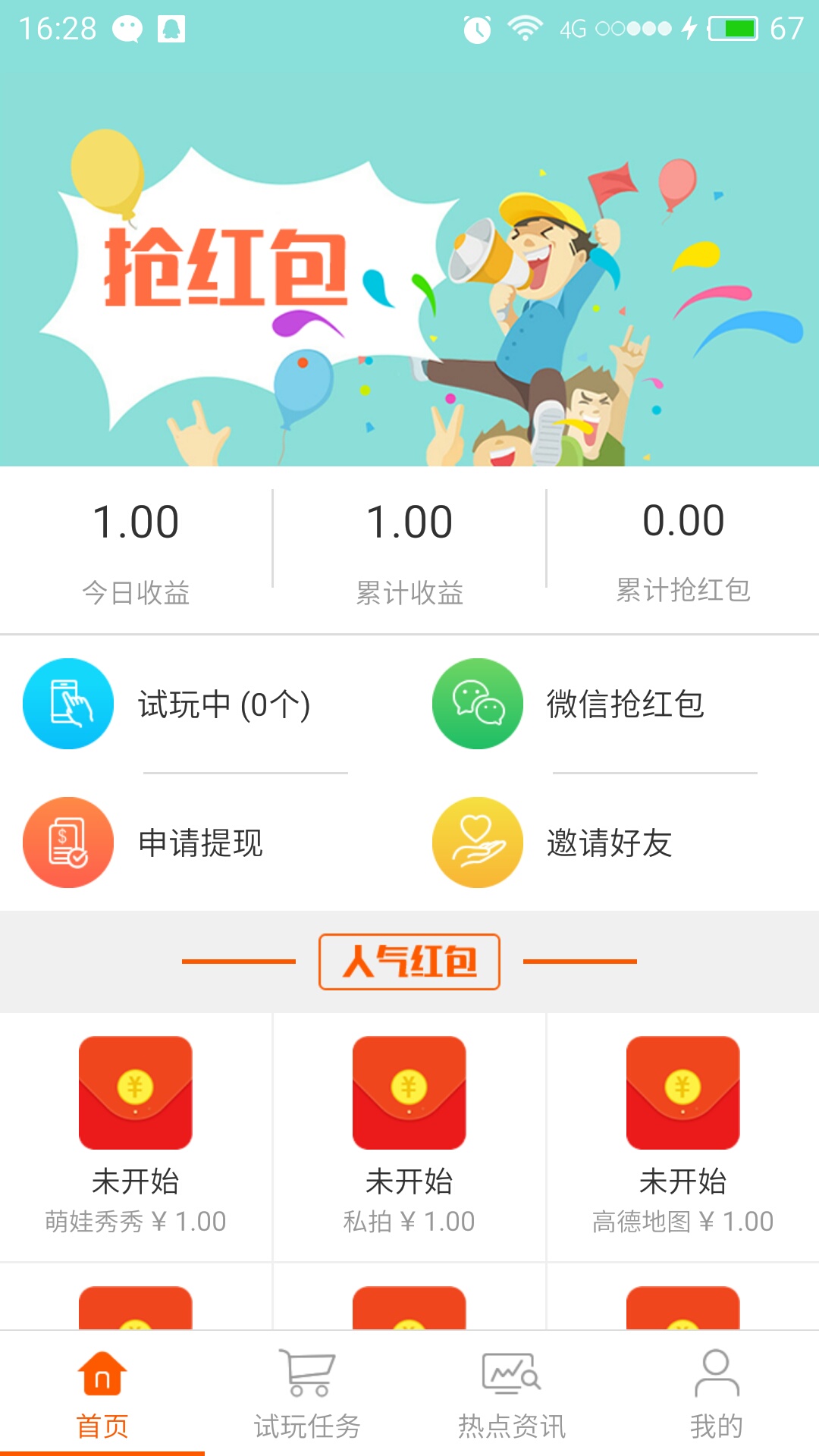Image resolution: width=819 pixels, height=1456 pixels.
Task: Tap the 人气红包 section header
Action: pos(408,962)
